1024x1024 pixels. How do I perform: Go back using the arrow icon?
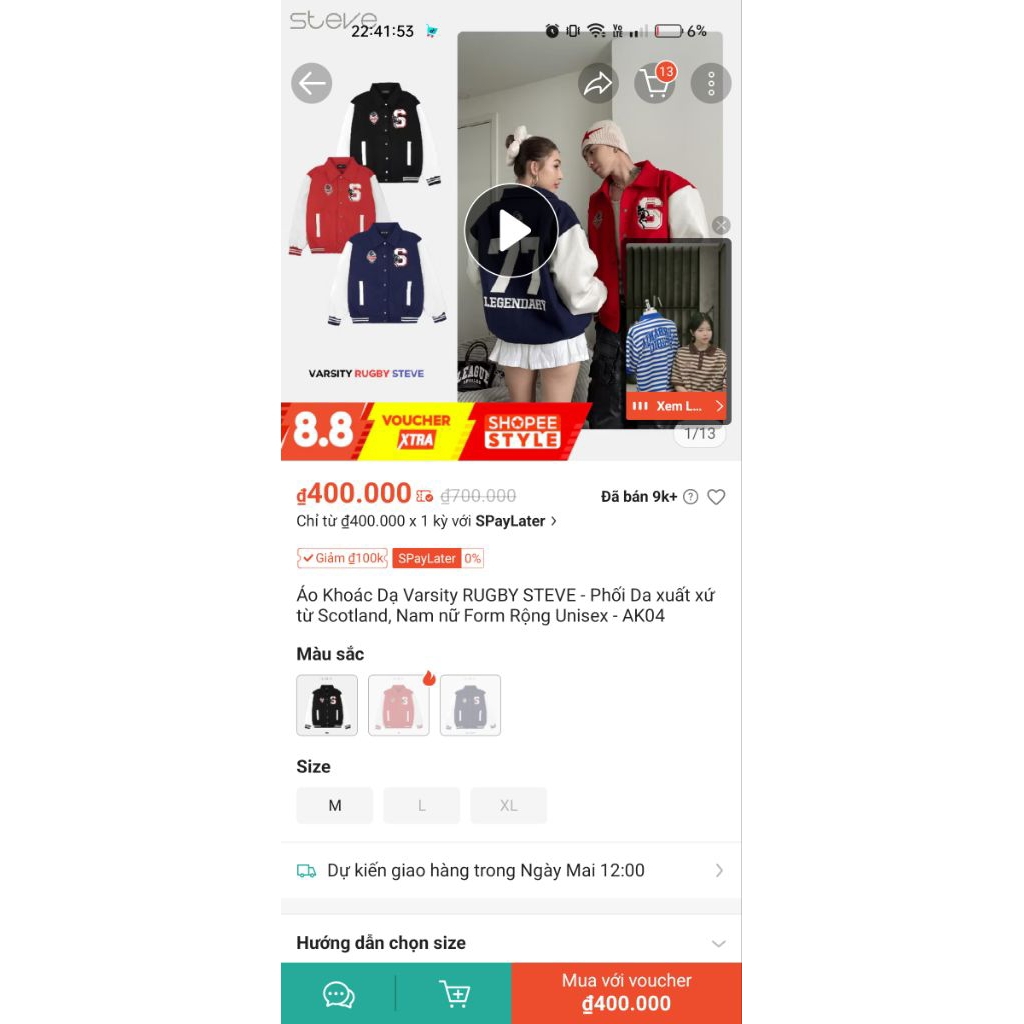point(311,83)
